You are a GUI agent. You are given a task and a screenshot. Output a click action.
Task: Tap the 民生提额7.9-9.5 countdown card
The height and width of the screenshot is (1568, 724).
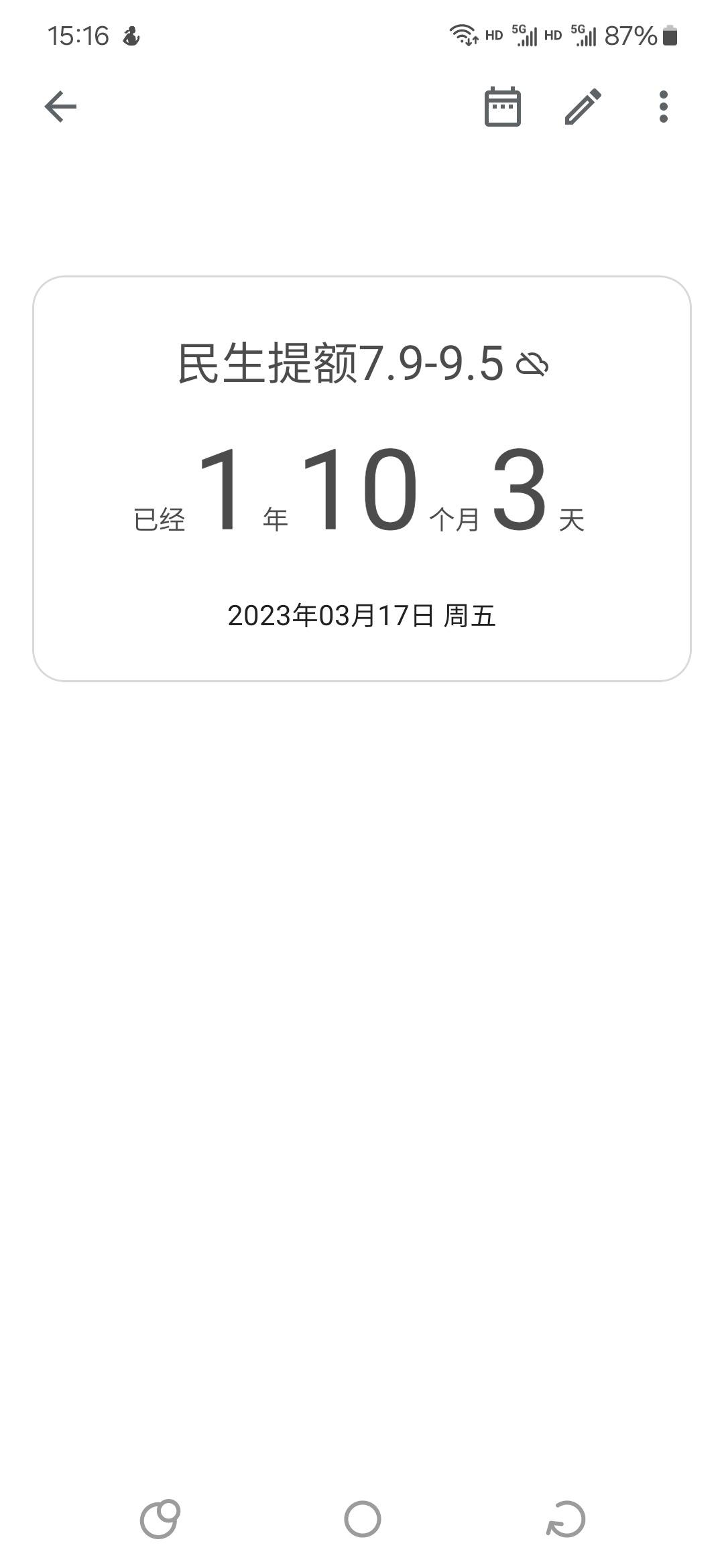coord(362,478)
